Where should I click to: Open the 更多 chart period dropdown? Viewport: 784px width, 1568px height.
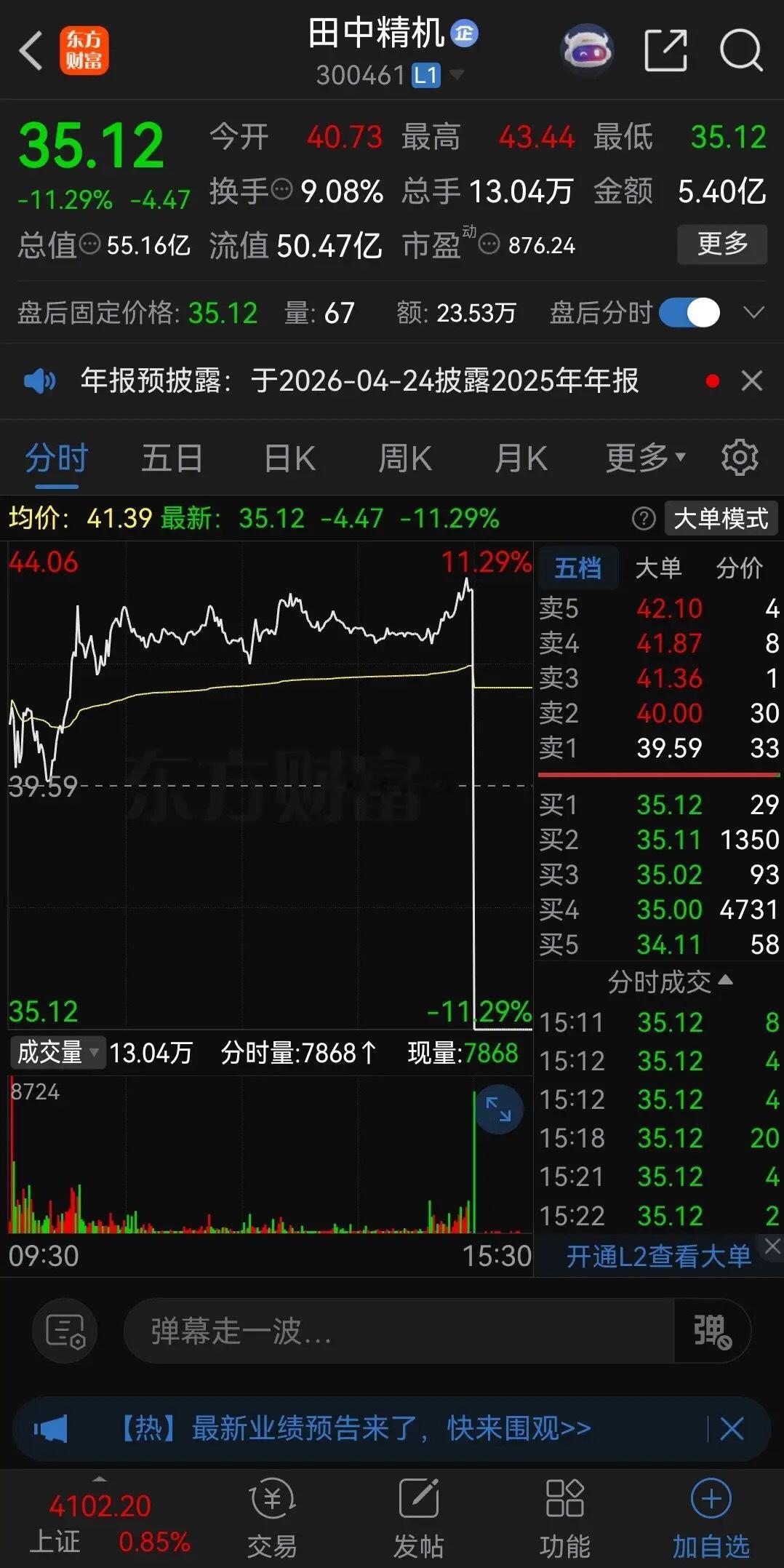(643, 457)
